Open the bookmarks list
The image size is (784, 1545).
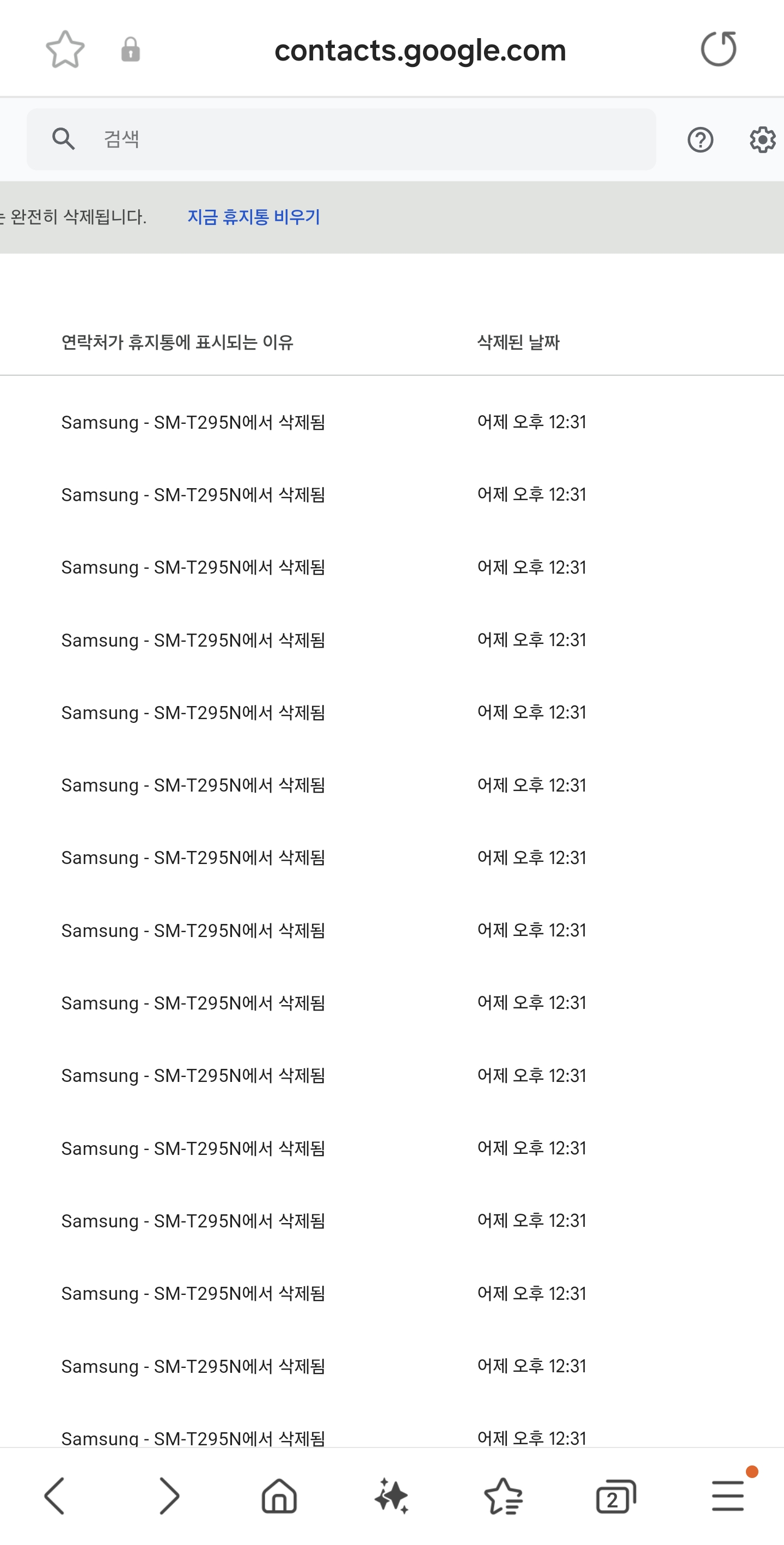coord(504,1496)
